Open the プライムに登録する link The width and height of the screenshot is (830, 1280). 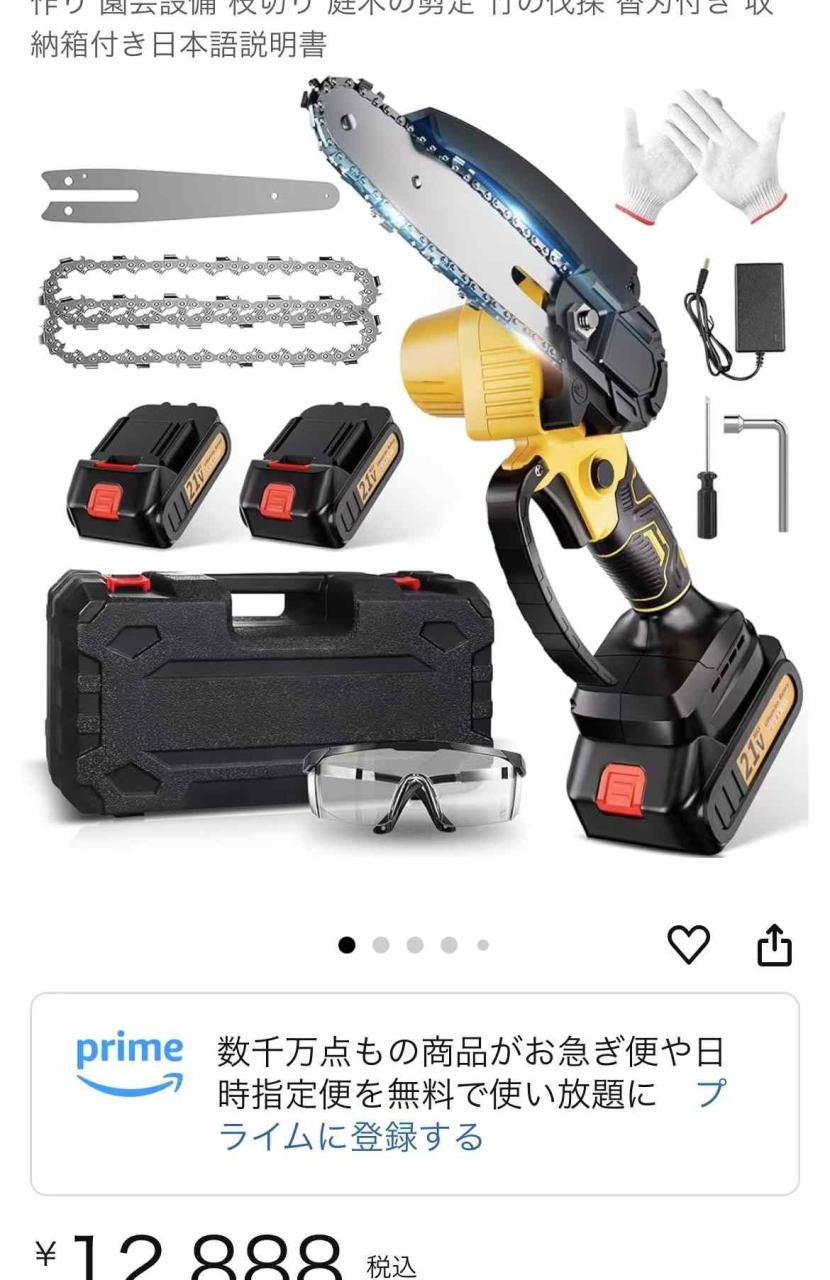(x=352, y=1137)
